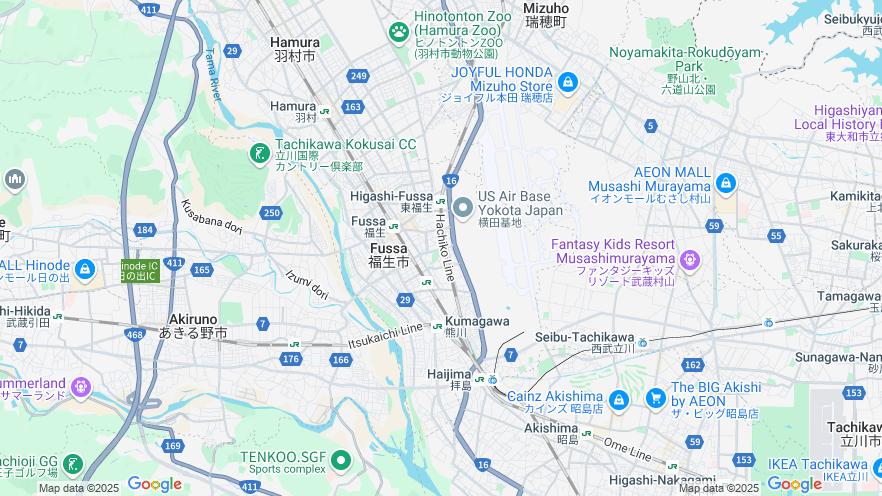Select the Higashi-Fussa station icon

click(x=440, y=202)
